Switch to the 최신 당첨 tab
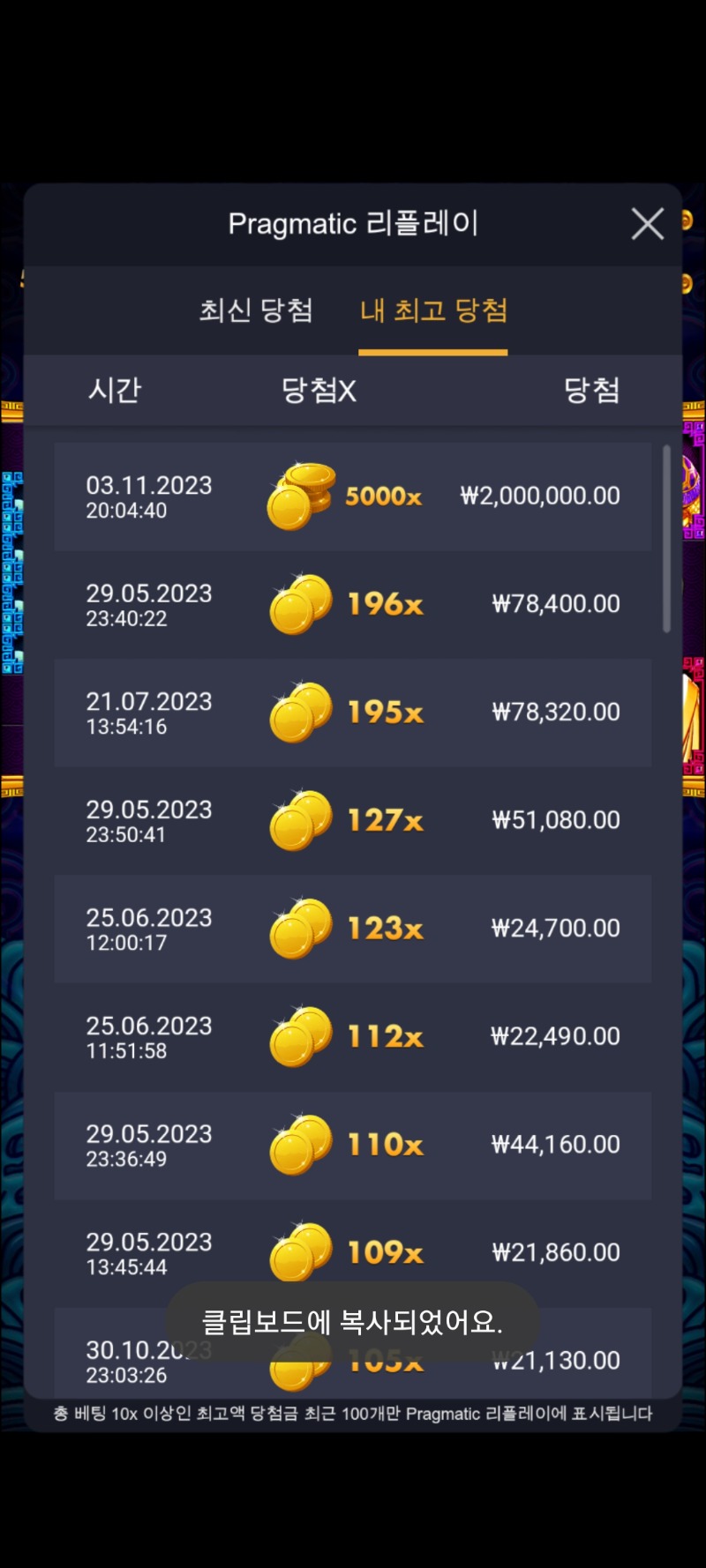The width and height of the screenshot is (706, 1568). tap(256, 310)
